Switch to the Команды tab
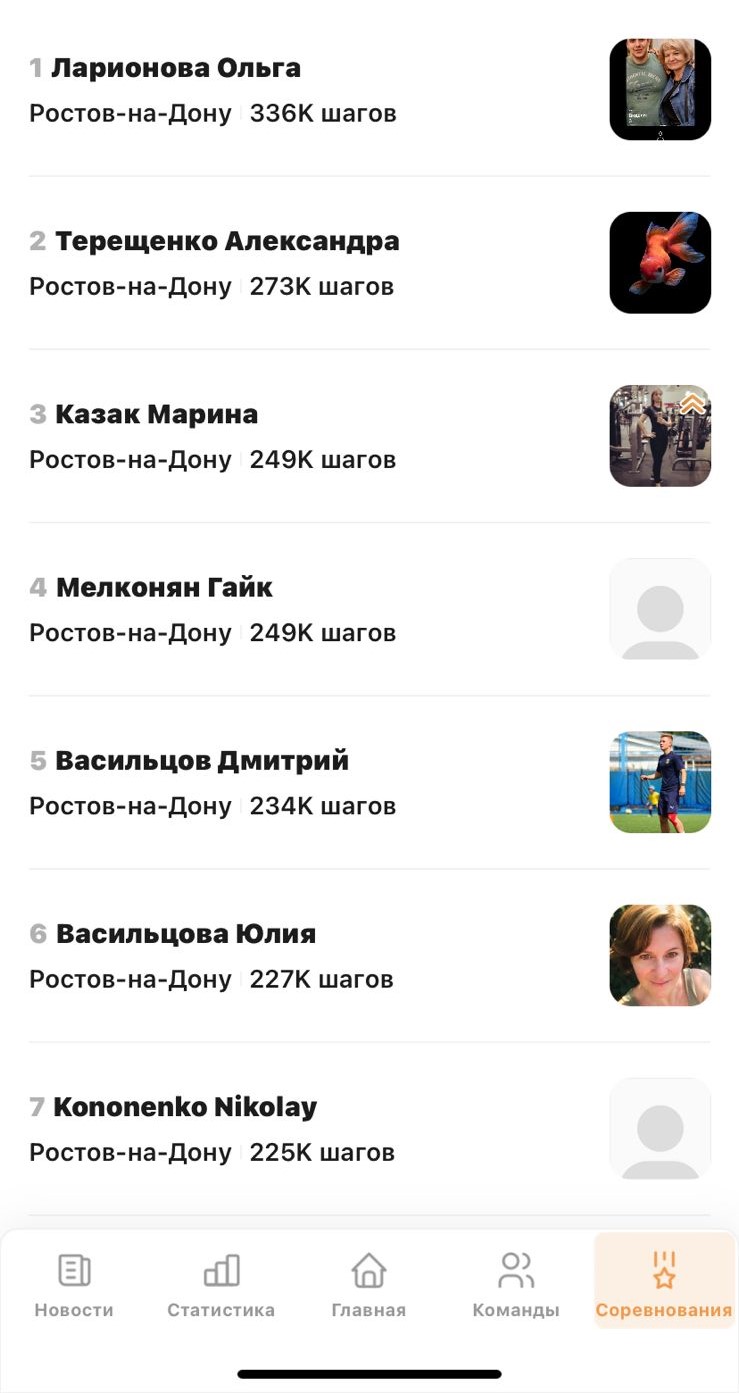Image resolution: width=739 pixels, height=1393 pixels. (x=516, y=1284)
